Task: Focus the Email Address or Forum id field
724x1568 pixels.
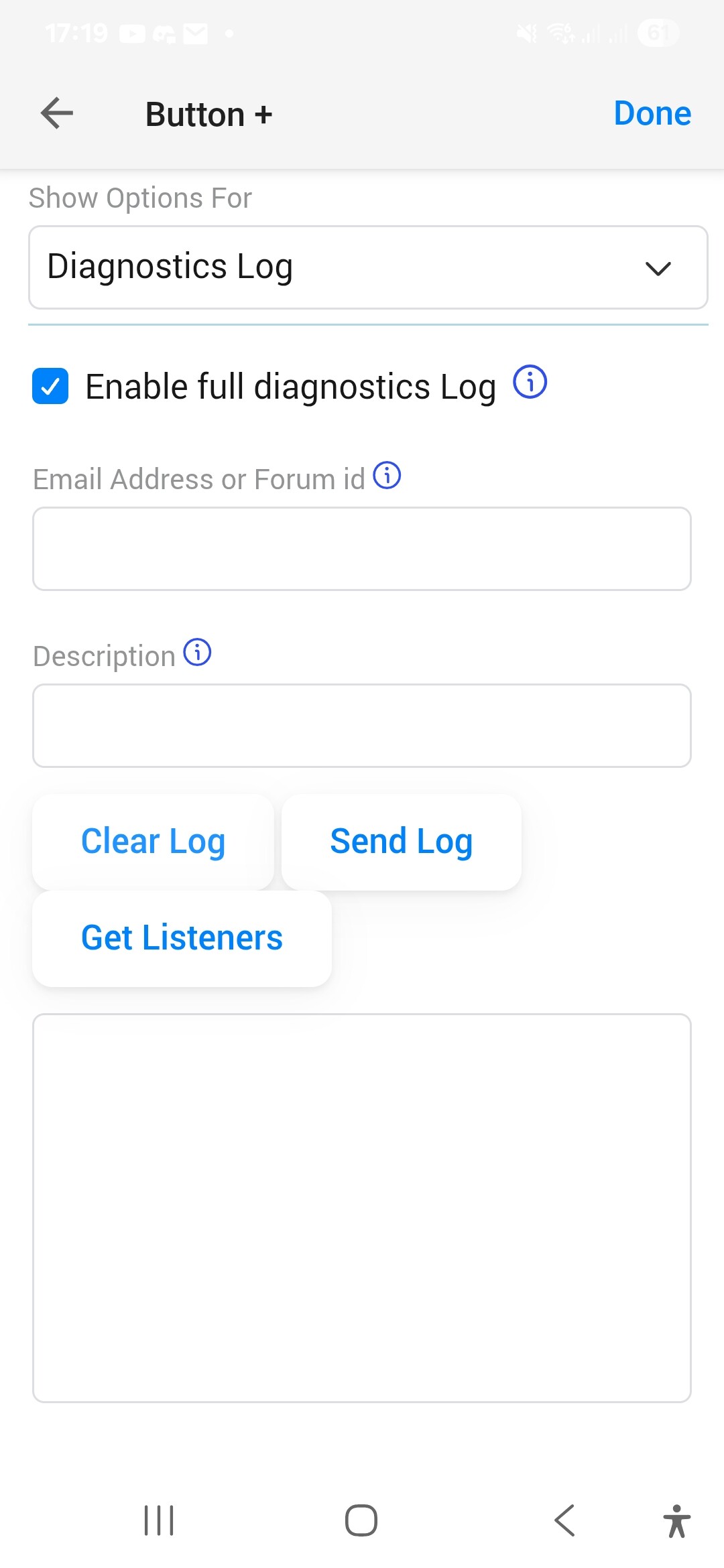Action: (362, 549)
